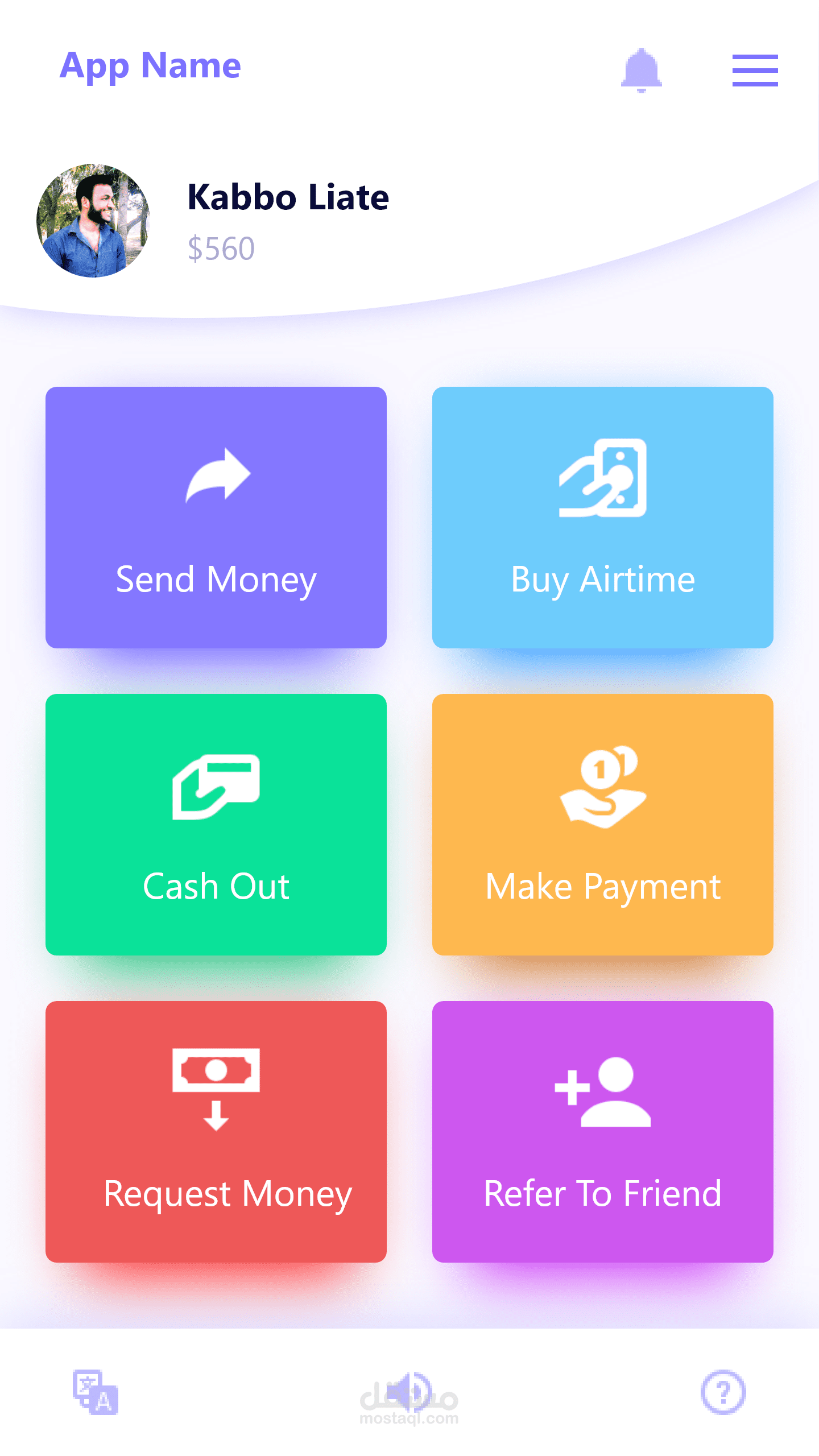
Task: Open help via the question mark icon
Action: pyautogui.click(x=723, y=1392)
